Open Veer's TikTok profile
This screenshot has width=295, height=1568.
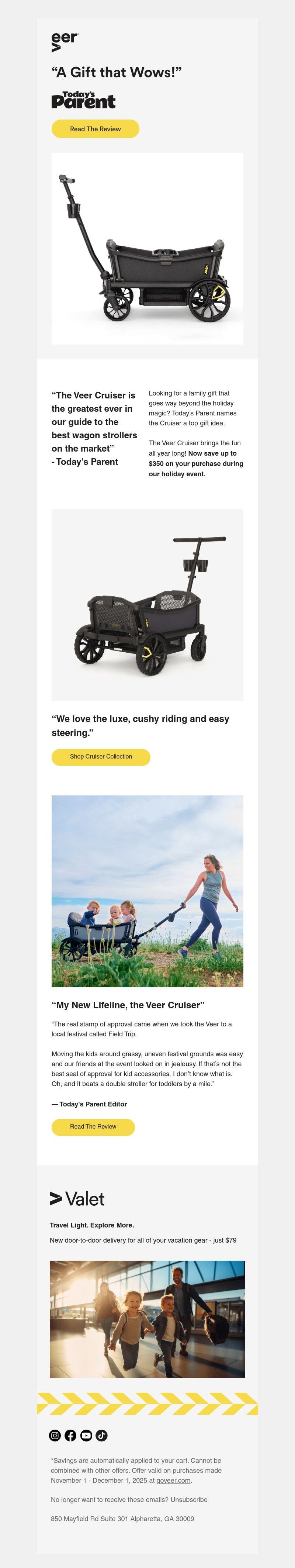pyautogui.click(x=101, y=1435)
